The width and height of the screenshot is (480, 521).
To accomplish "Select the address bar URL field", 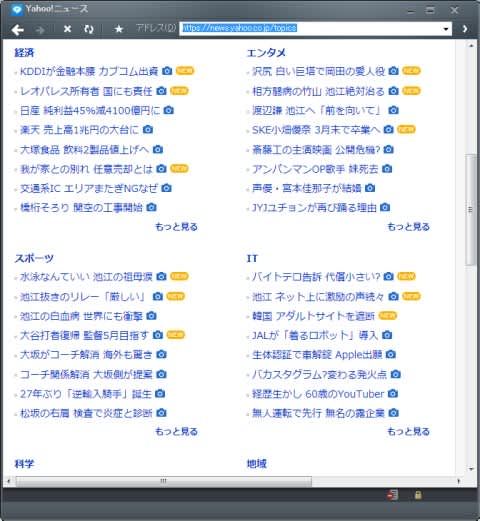I will (x=310, y=28).
